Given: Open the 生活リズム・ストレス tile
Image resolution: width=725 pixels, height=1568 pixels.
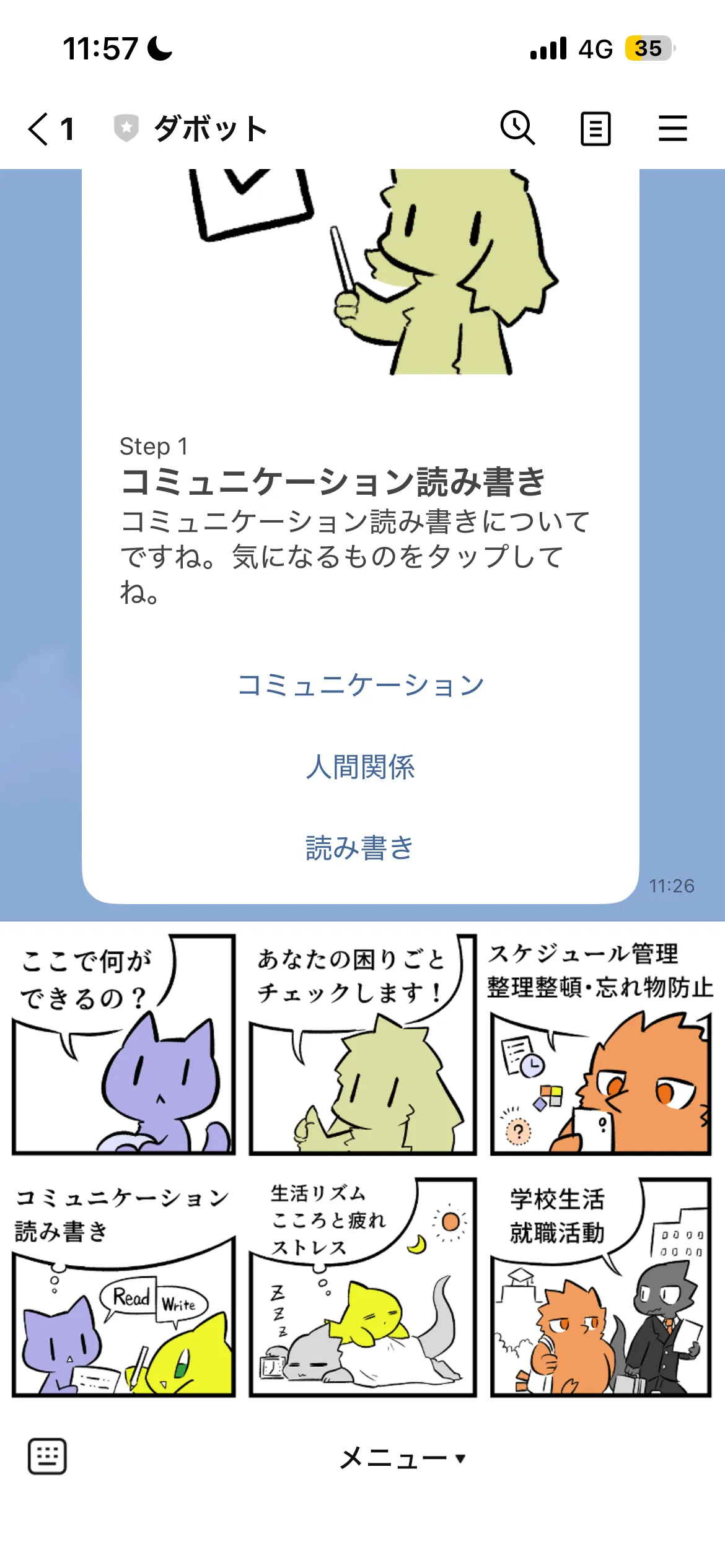Looking at the screenshot, I should pyautogui.click(x=362, y=1288).
